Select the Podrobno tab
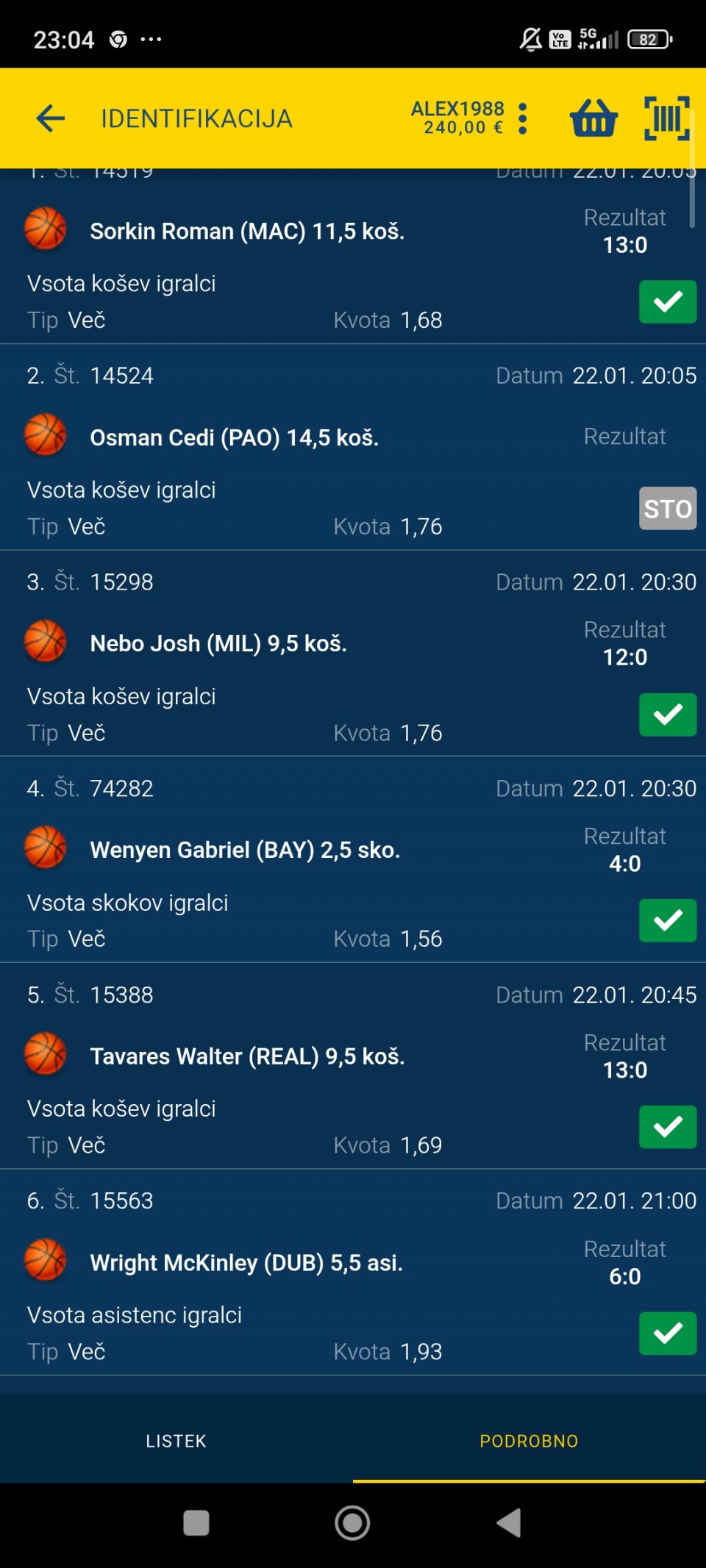Viewport: 706px width, 1568px height. click(529, 1441)
